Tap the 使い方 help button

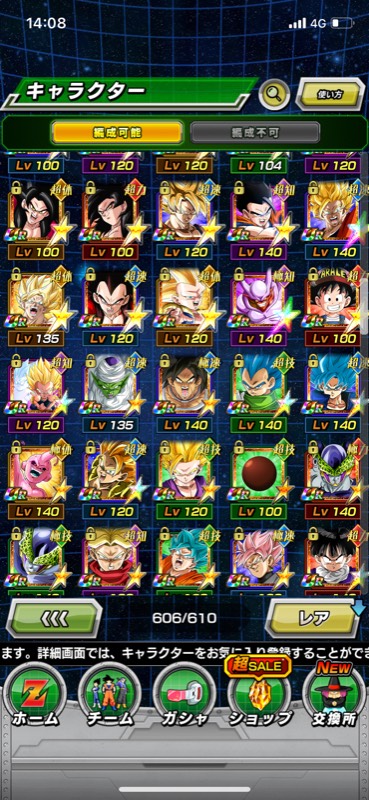click(x=330, y=95)
